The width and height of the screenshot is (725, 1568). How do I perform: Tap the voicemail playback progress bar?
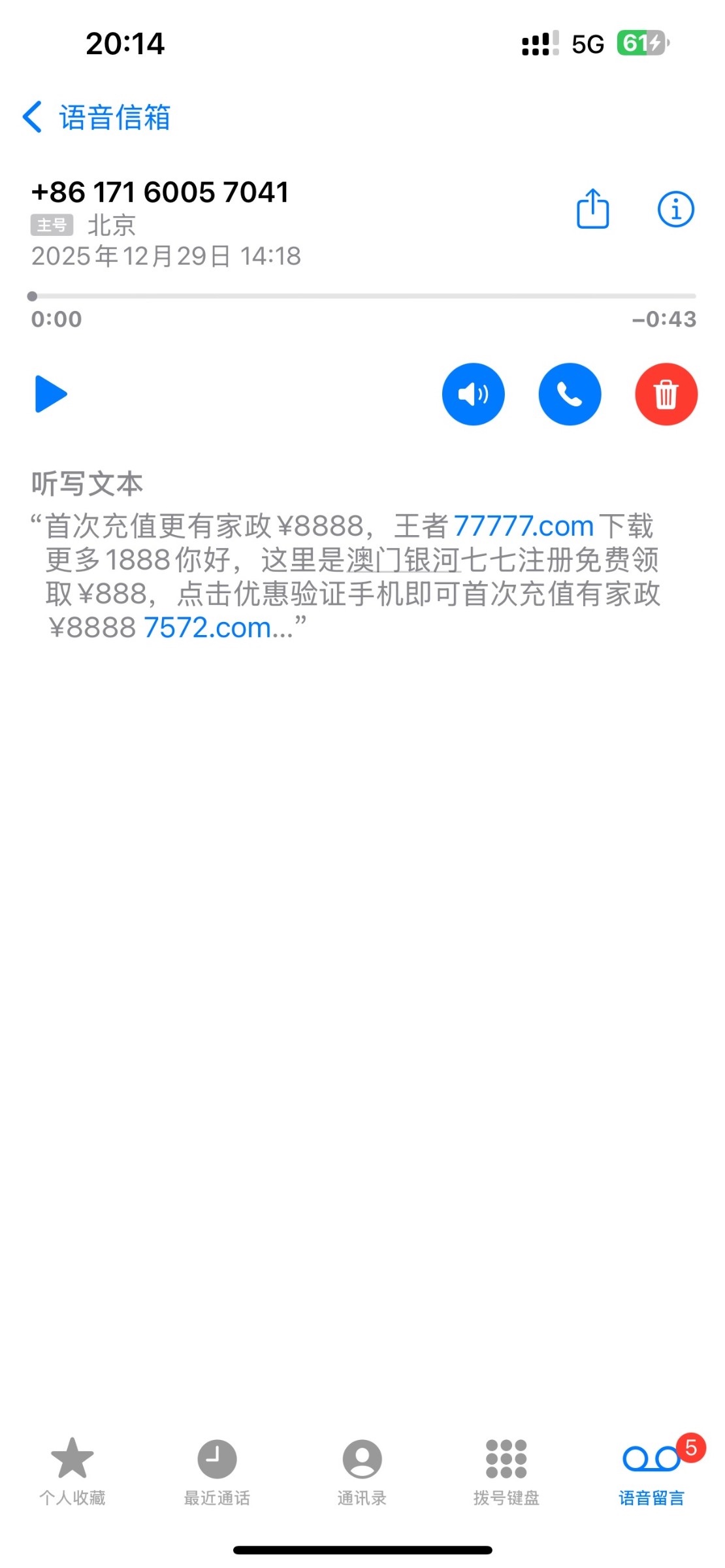tap(363, 296)
